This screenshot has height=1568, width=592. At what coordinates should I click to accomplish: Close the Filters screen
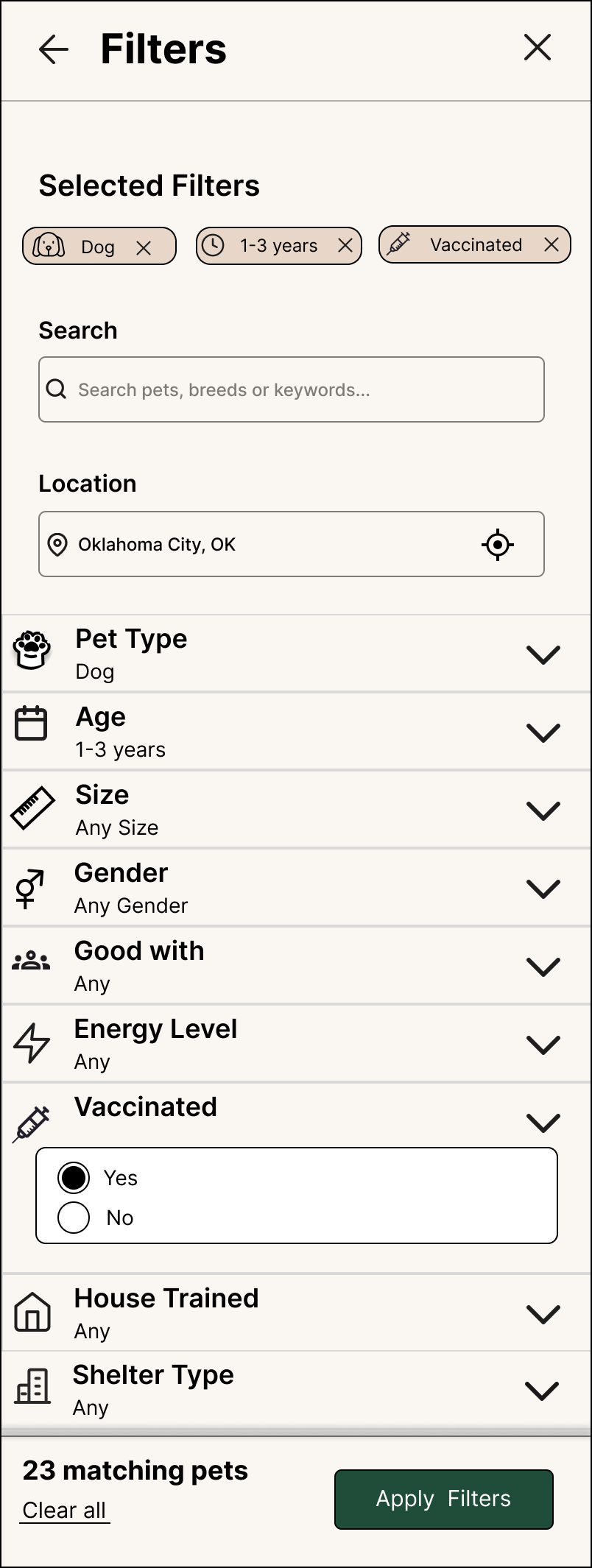tap(538, 48)
